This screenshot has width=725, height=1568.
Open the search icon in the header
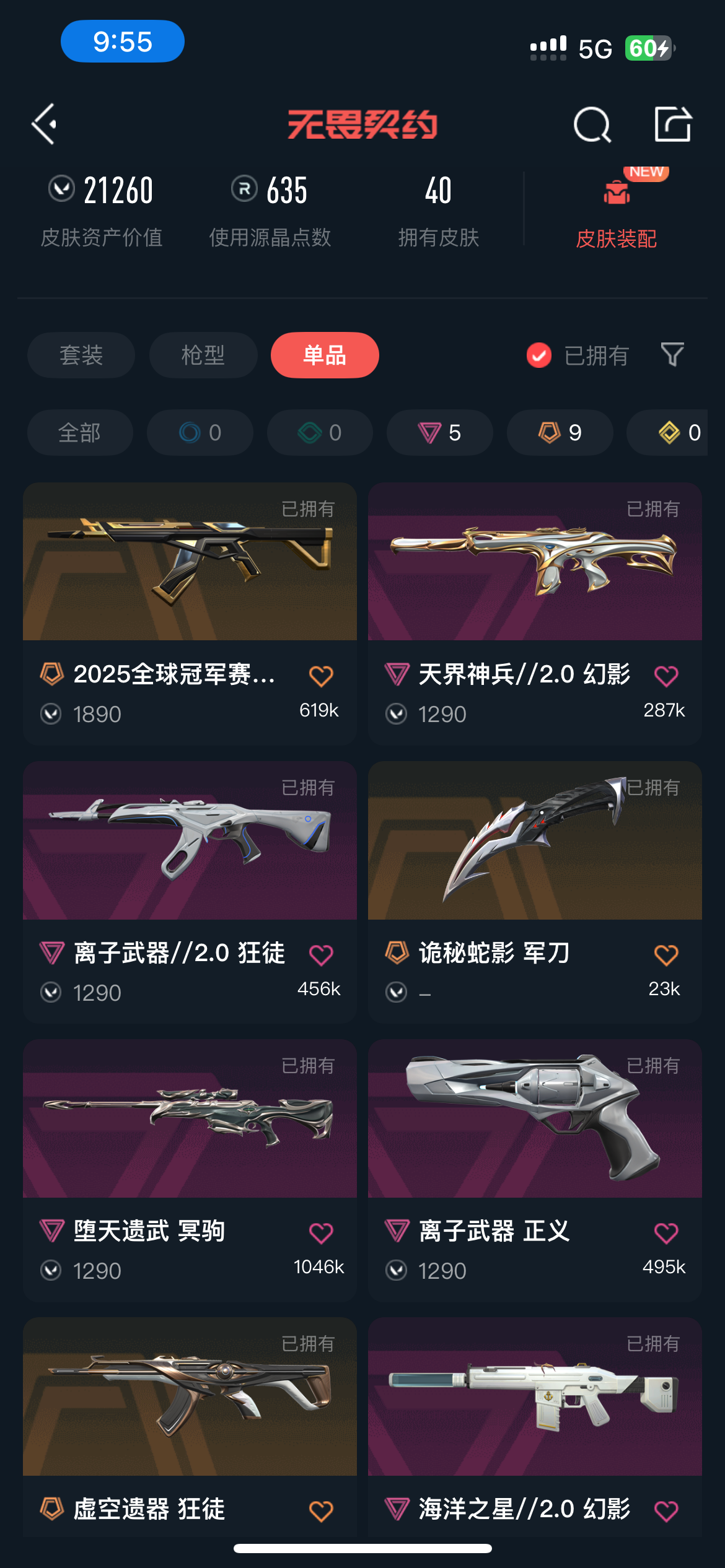coord(592,124)
